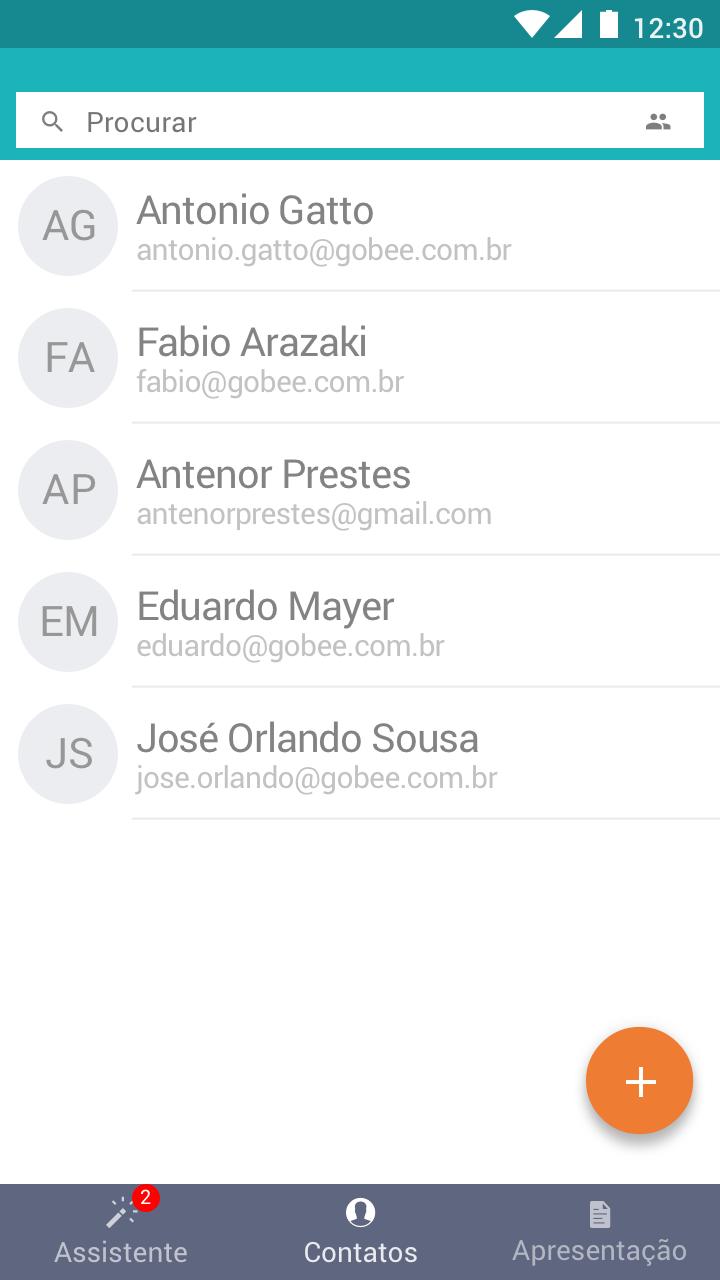The height and width of the screenshot is (1280, 720).
Task: Open contact Fabio Arazaki
Action: 360,358
